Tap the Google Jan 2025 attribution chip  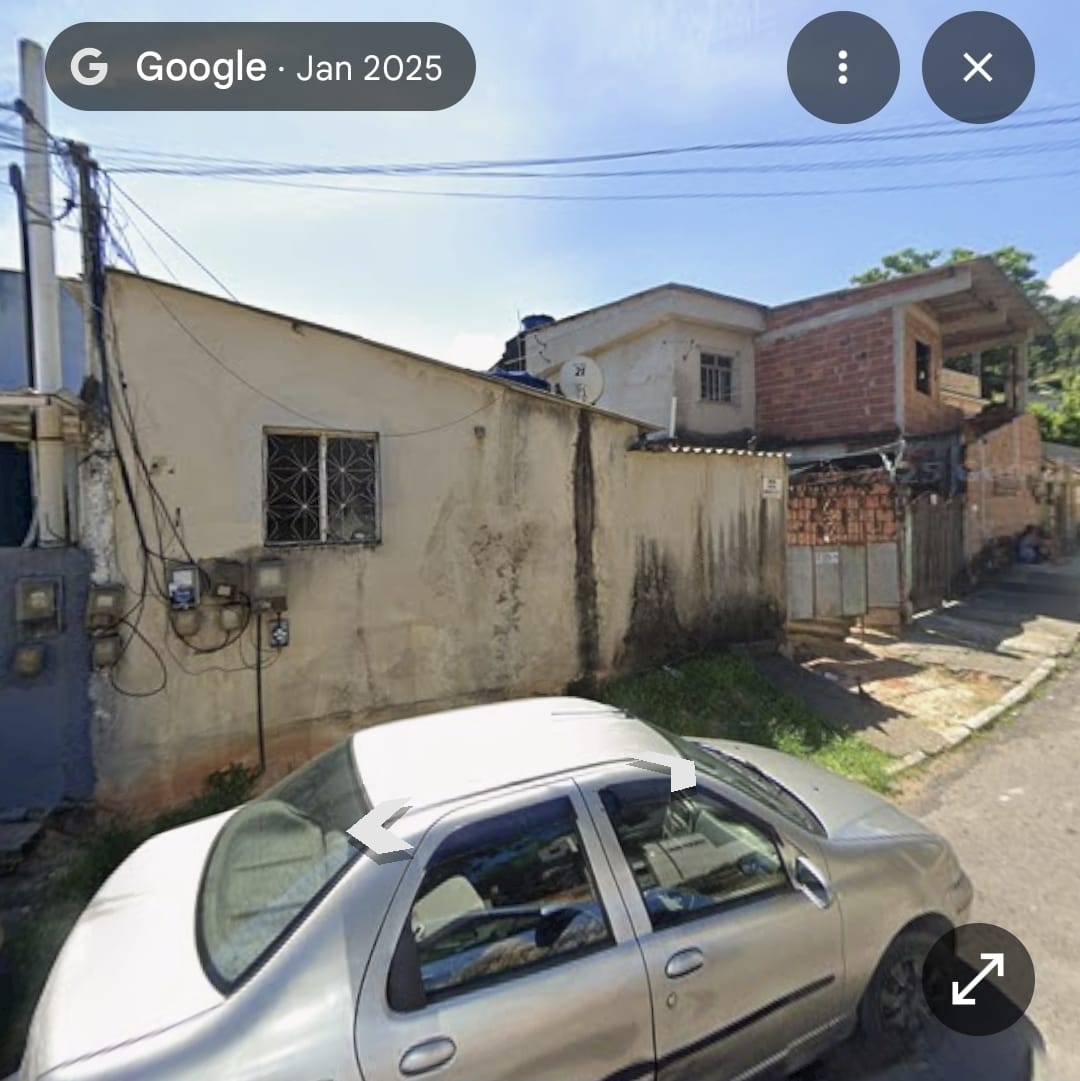tap(260, 67)
